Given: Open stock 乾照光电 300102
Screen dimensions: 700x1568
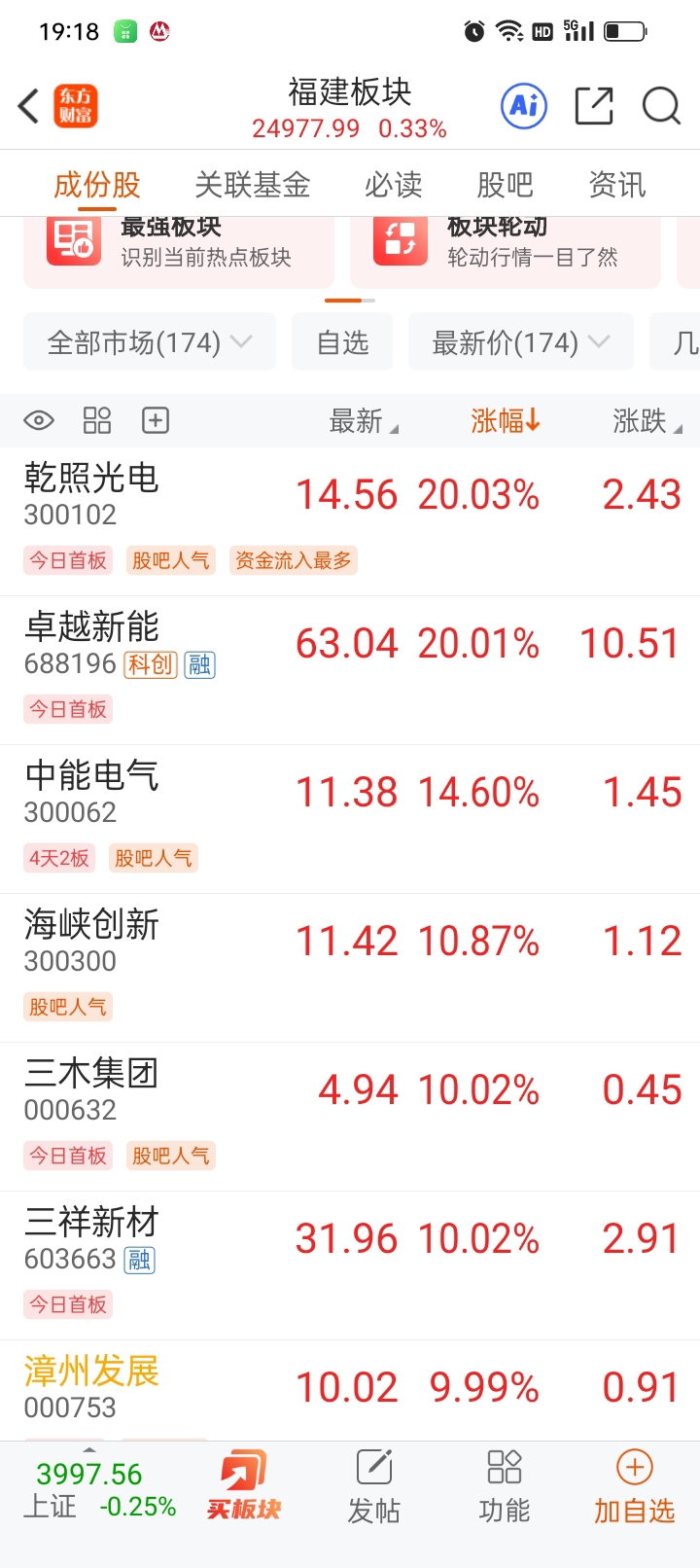Looking at the screenshot, I should (x=350, y=521).
